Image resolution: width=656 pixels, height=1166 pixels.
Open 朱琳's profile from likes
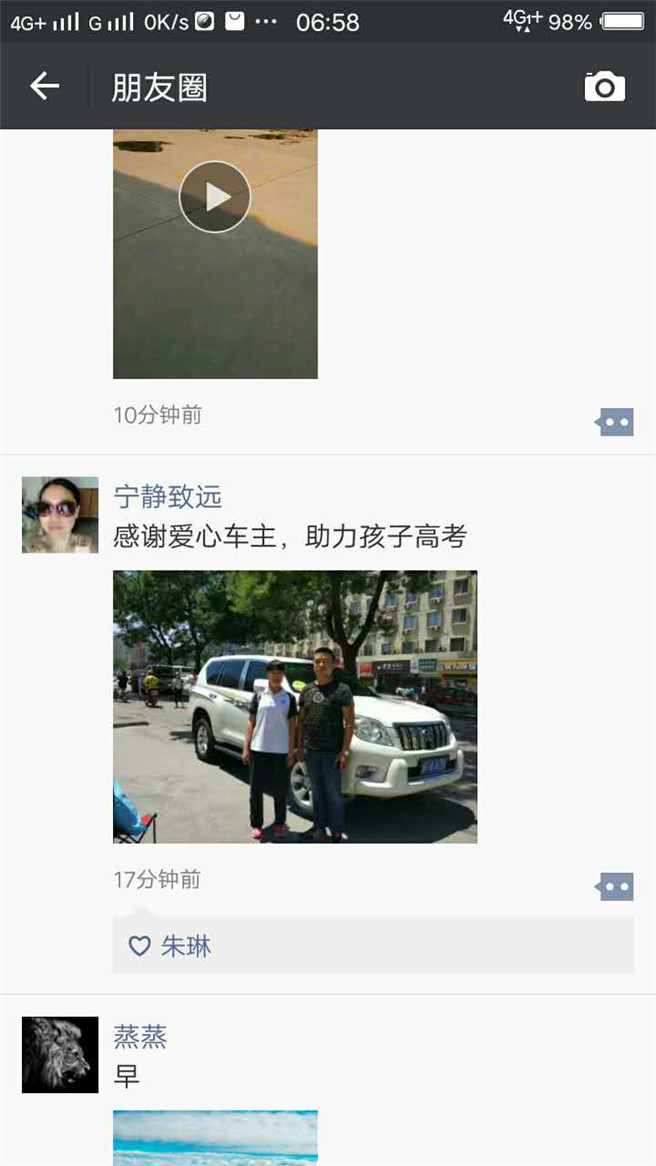[x=186, y=946]
